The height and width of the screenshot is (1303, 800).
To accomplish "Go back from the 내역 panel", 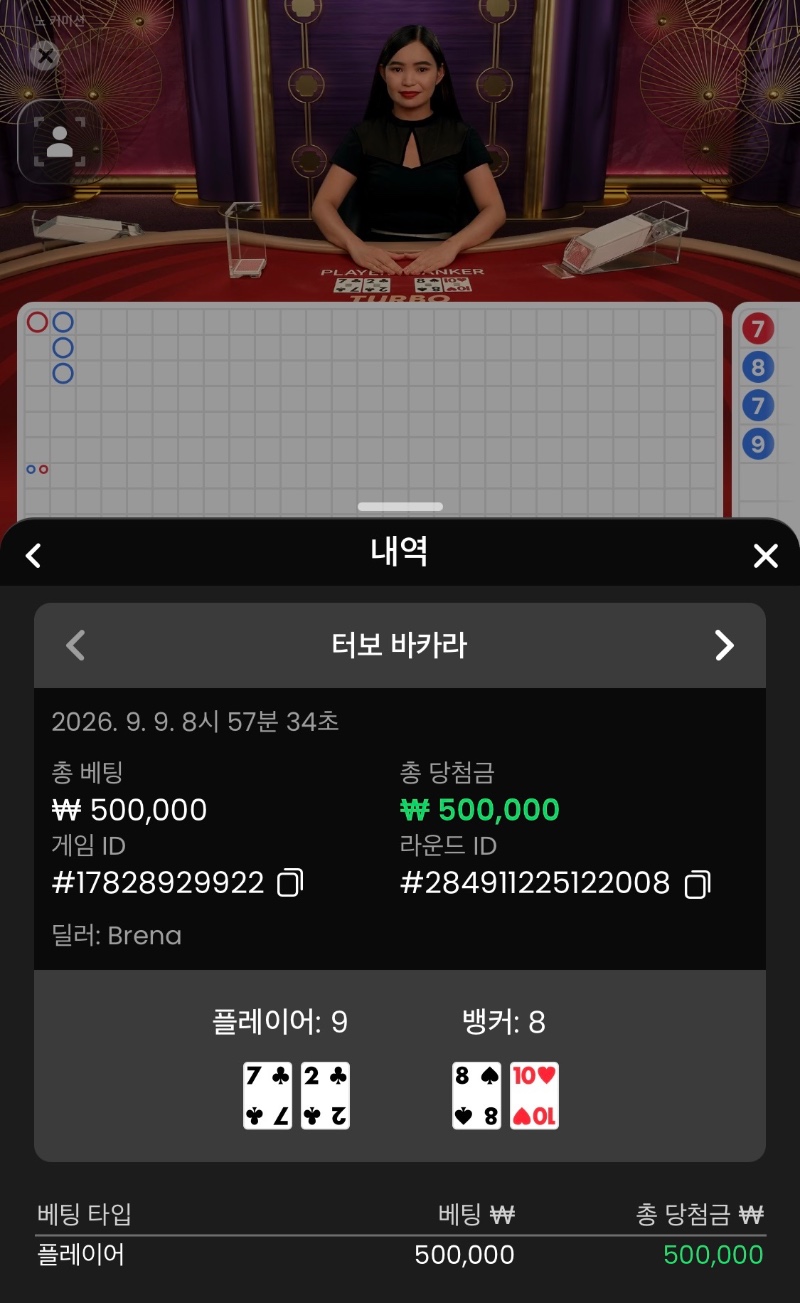I will (x=34, y=555).
